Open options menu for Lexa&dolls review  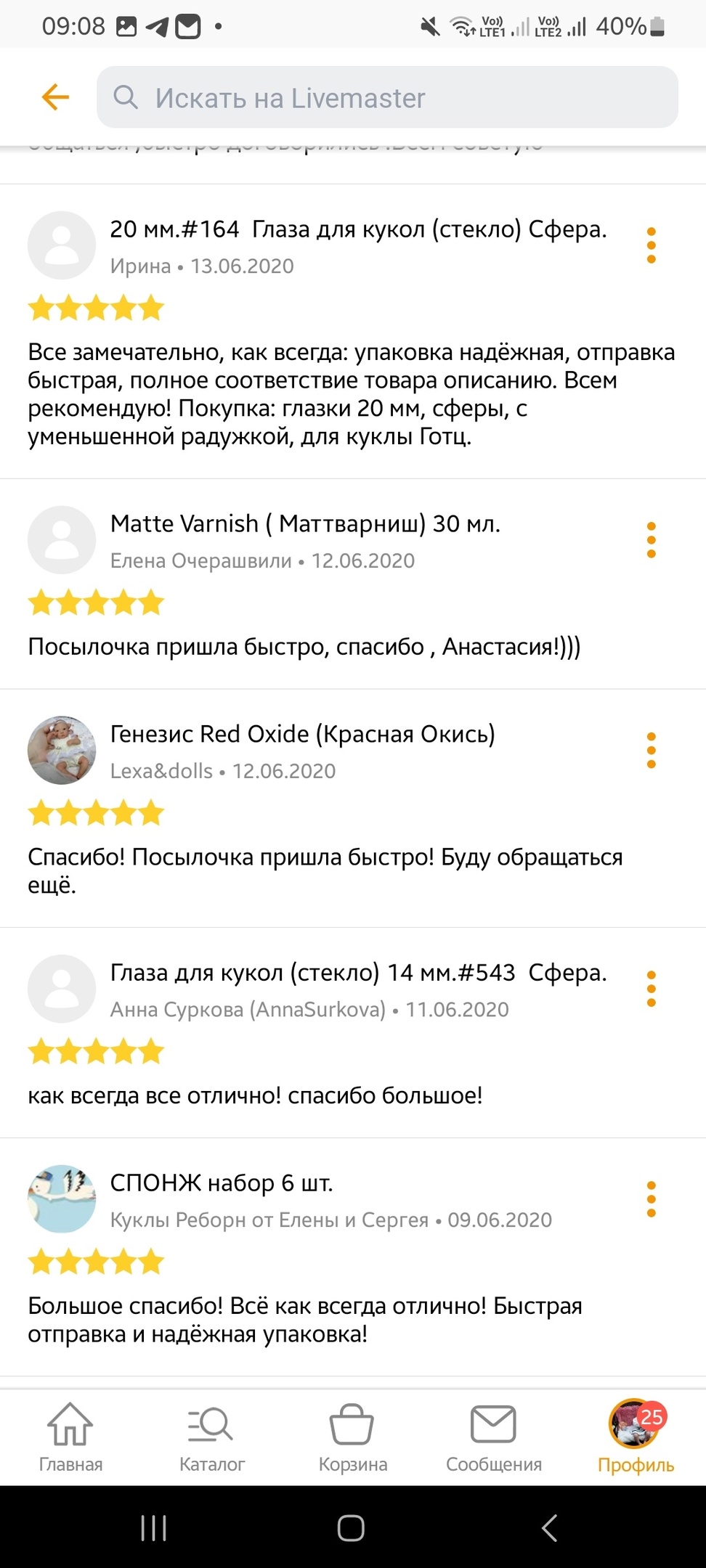click(651, 750)
